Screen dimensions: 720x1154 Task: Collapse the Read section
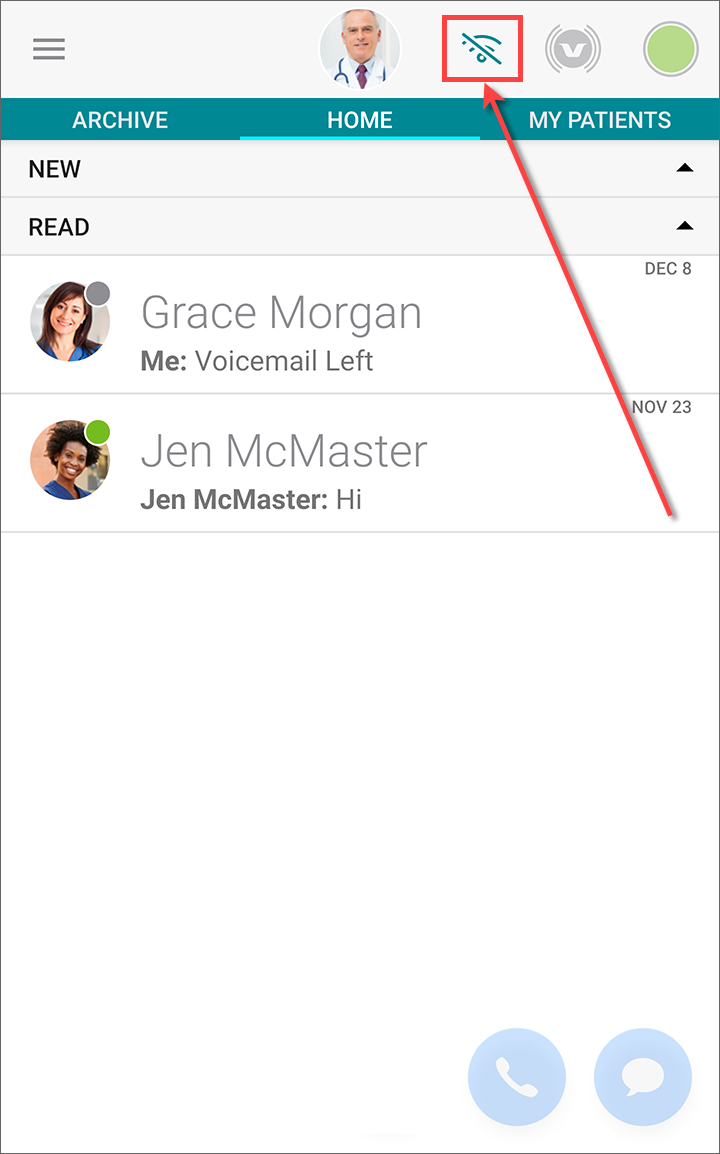[x=684, y=227]
